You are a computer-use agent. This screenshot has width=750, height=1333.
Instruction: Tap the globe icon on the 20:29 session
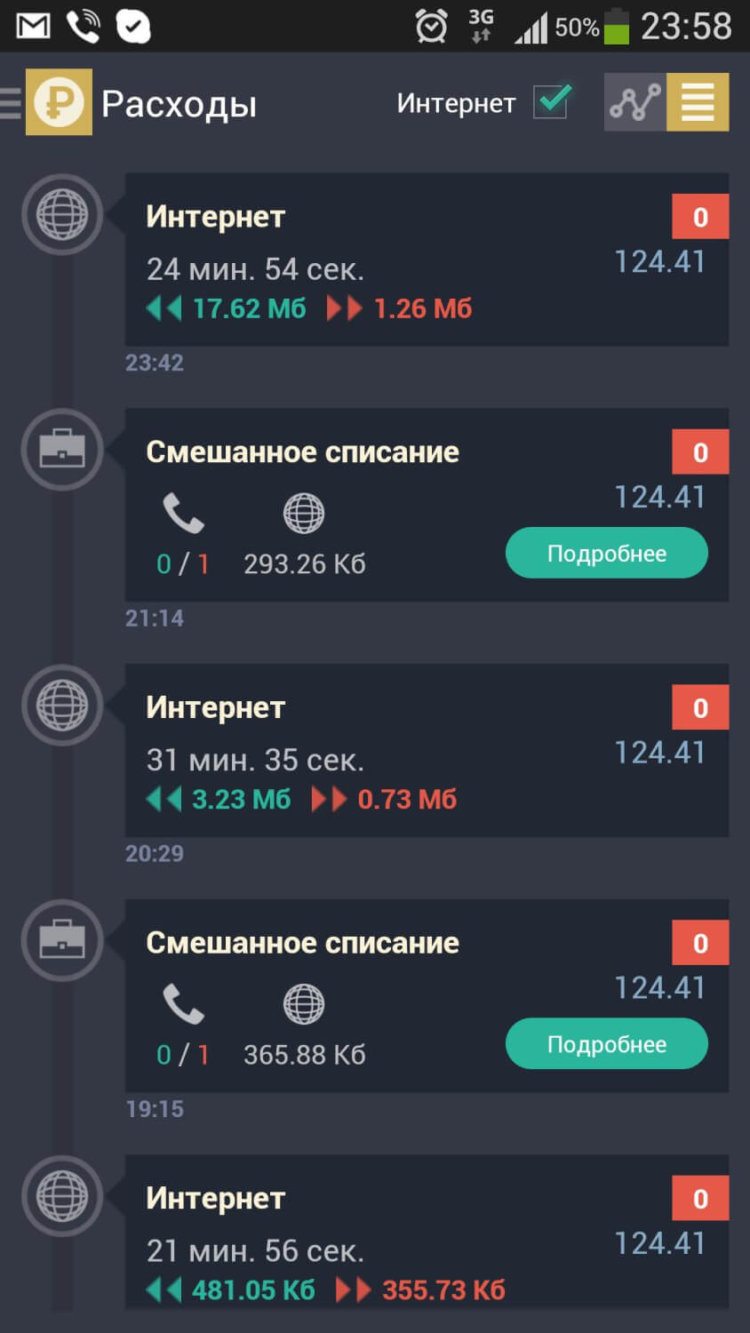pos(62,706)
